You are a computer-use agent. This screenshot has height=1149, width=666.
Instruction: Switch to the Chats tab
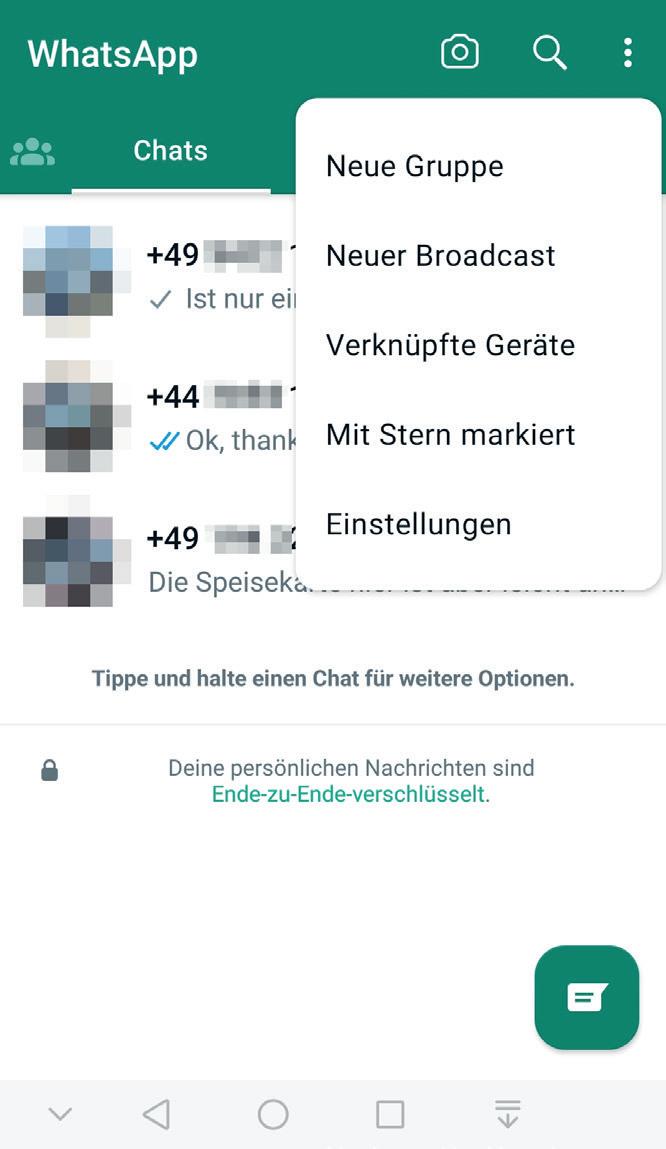click(170, 151)
